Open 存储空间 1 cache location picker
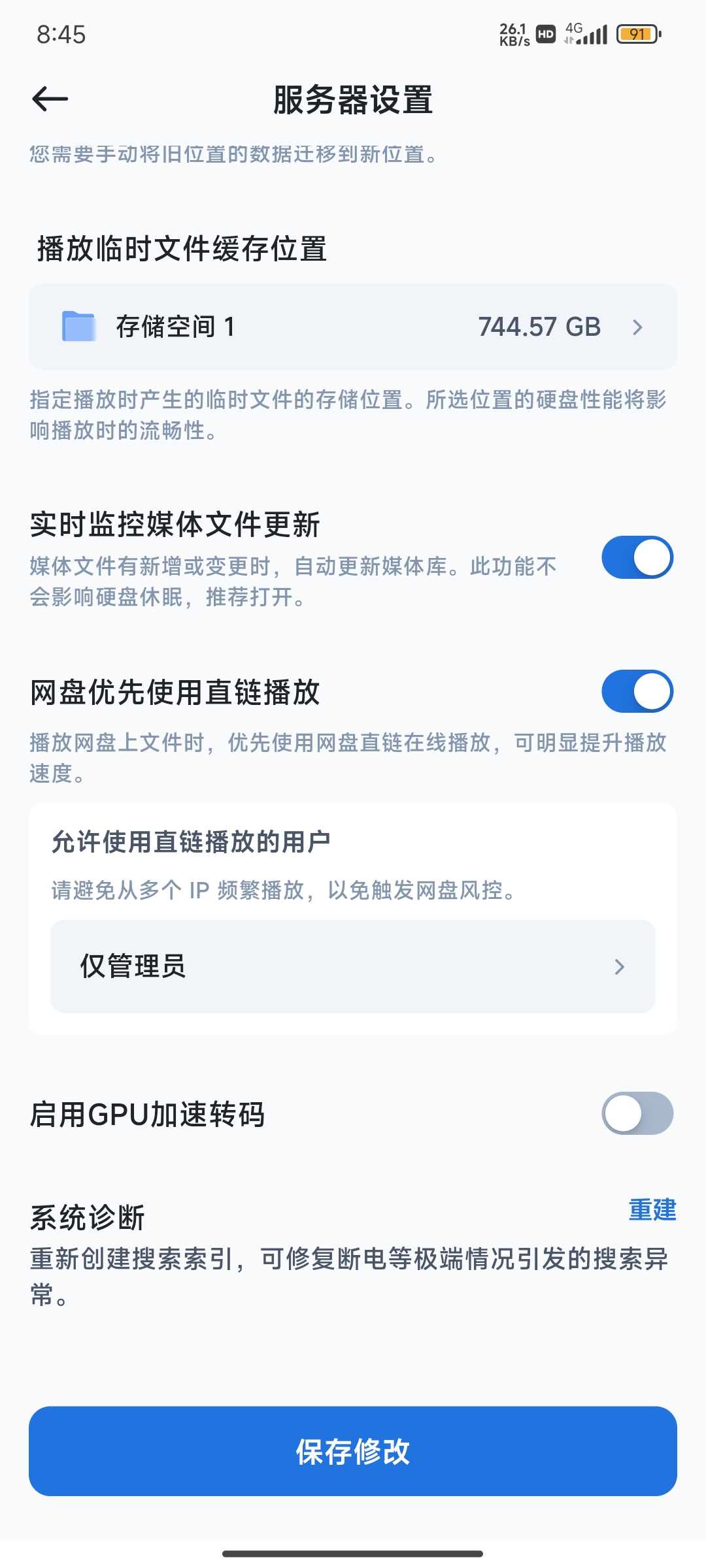This screenshot has width=706, height=1568. point(353,327)
